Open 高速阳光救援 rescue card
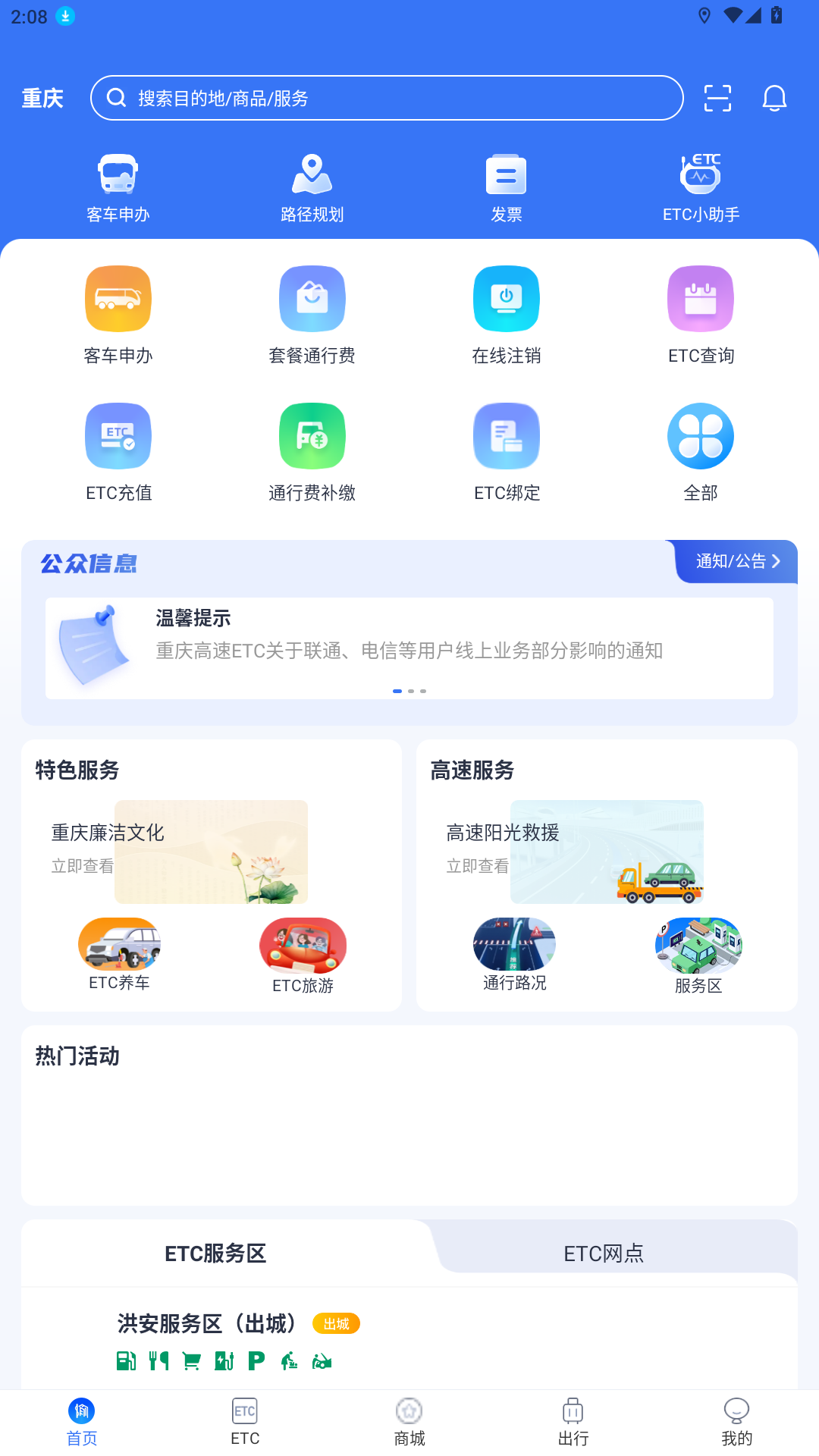This screenshot has height=1456, width=819. 575,851
